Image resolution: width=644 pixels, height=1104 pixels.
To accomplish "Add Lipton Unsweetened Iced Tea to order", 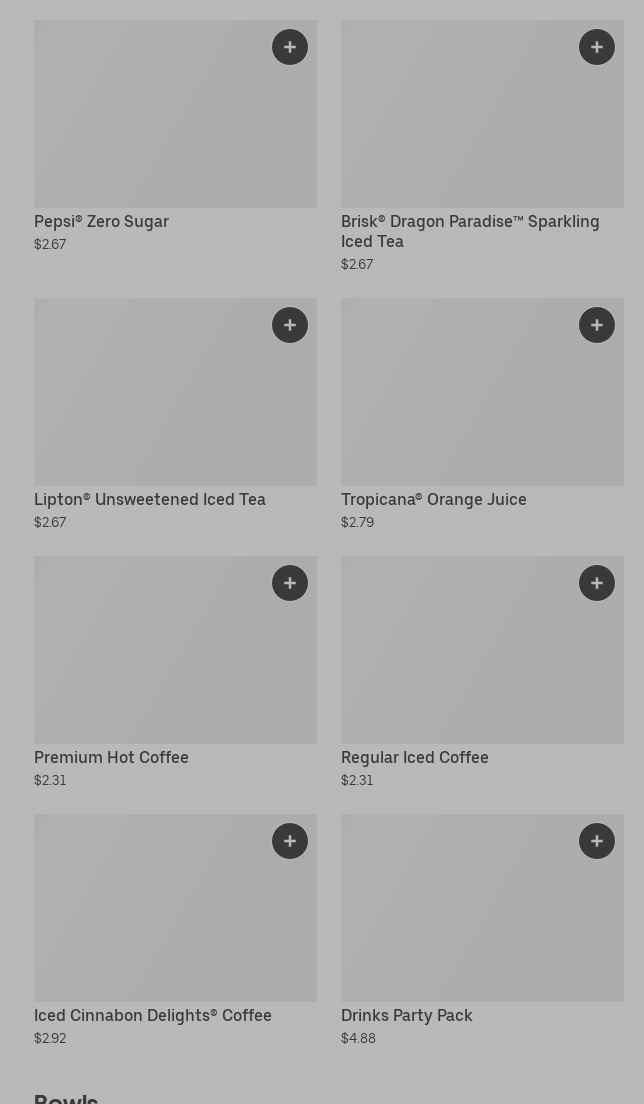I will tap(290, 325).
